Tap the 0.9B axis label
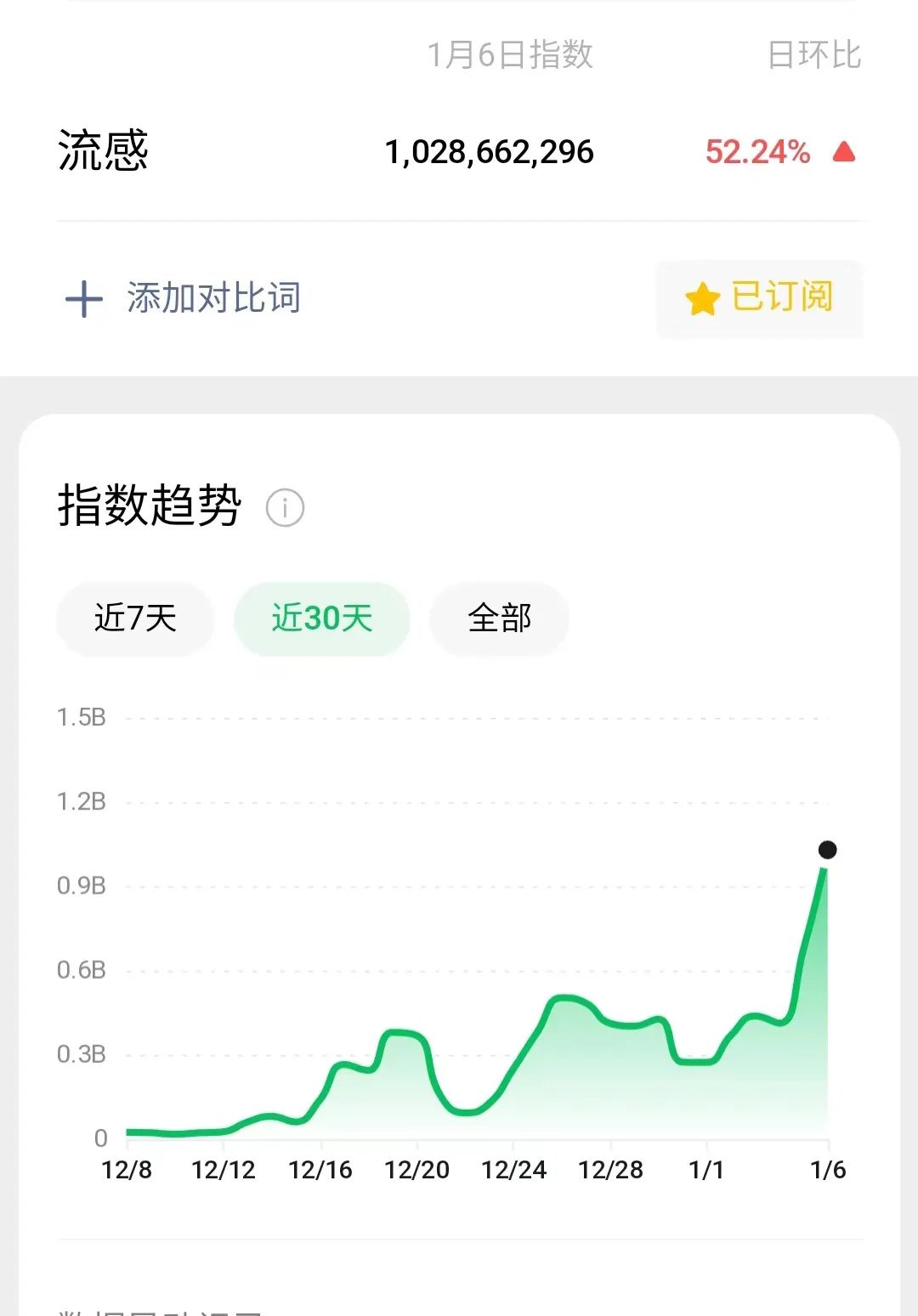Viewport: 918px width, 1316px height. pyautogui.click(x=81, y=886)
